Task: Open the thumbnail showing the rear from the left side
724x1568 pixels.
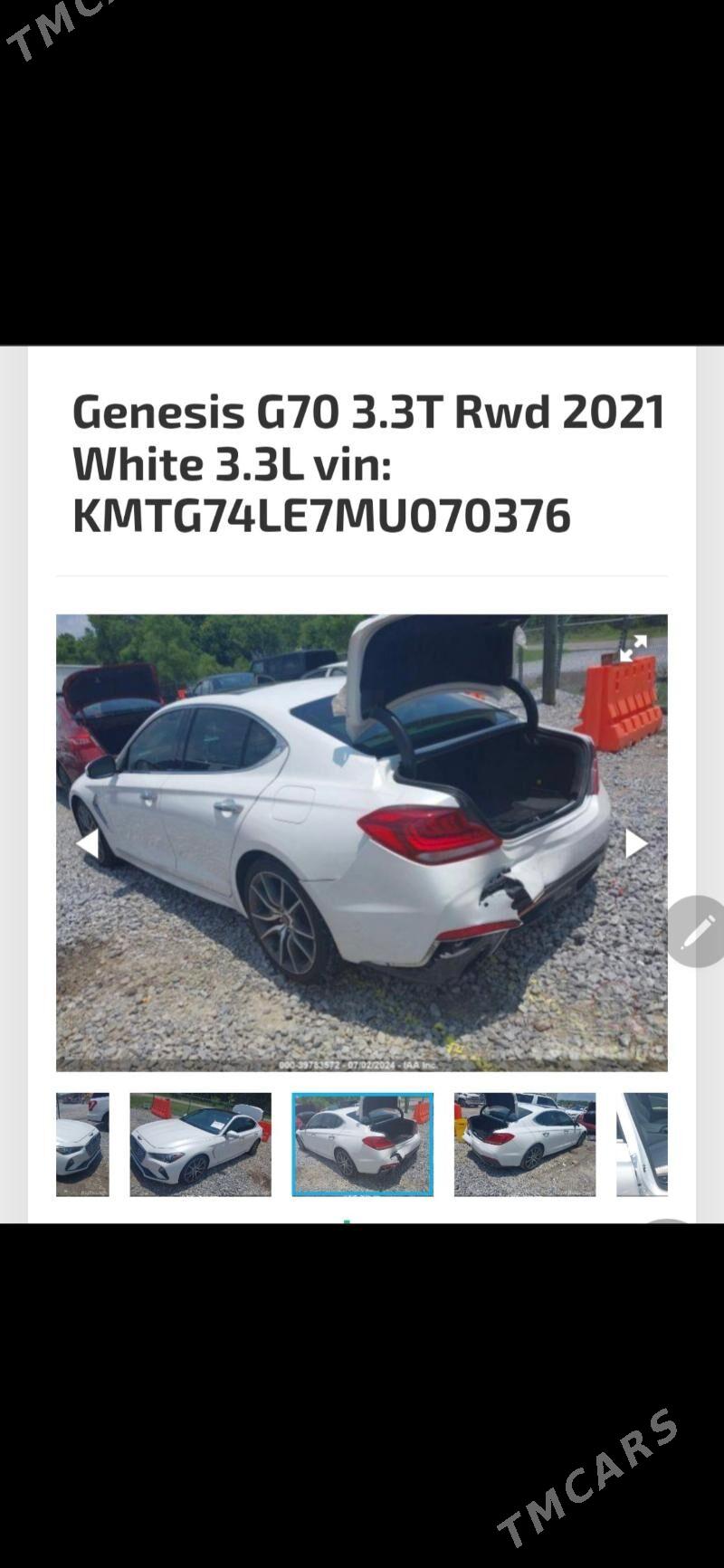Action: [x=525, y=1145]
